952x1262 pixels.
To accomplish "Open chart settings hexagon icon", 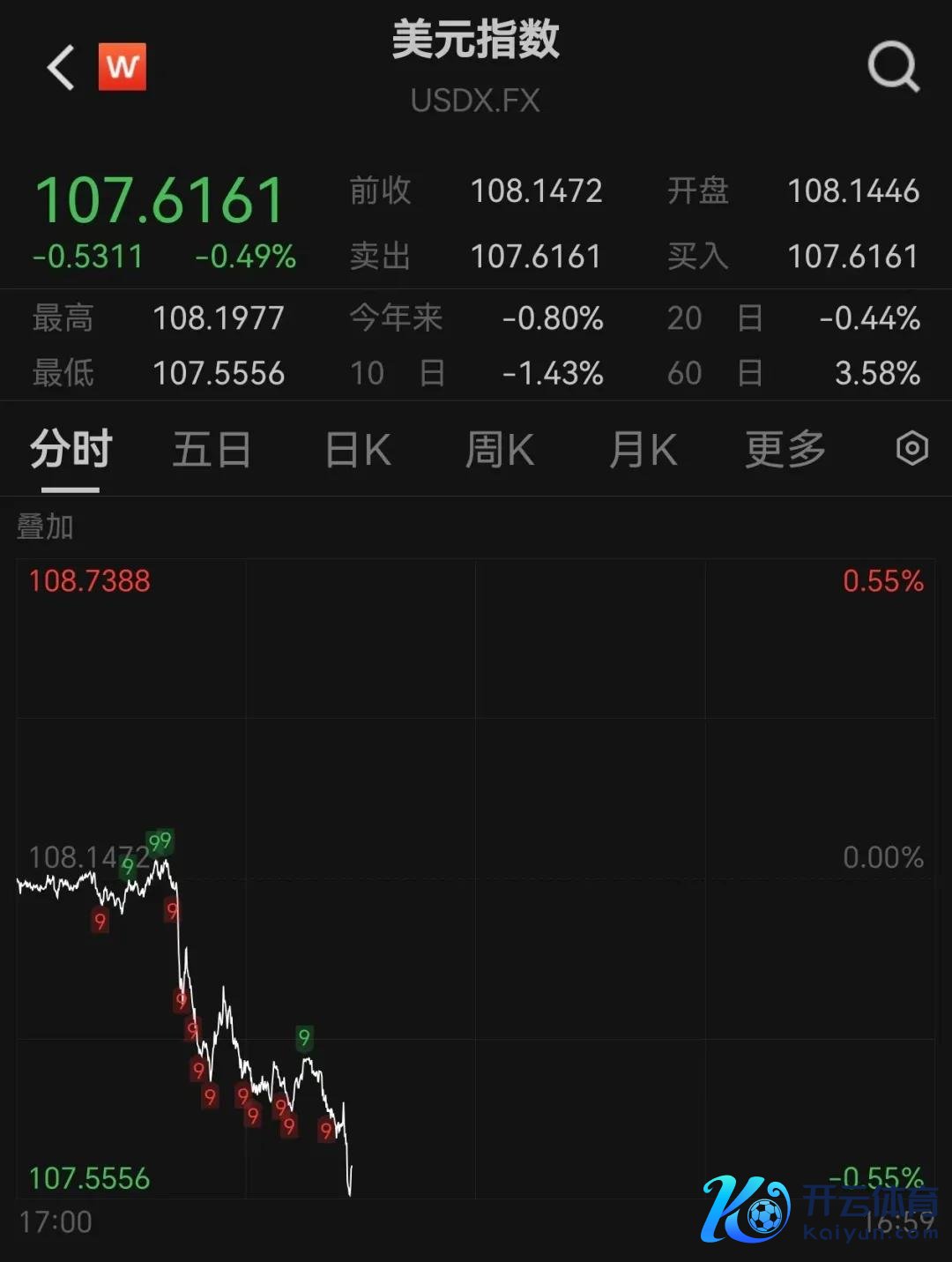I will tap(912, 449).
